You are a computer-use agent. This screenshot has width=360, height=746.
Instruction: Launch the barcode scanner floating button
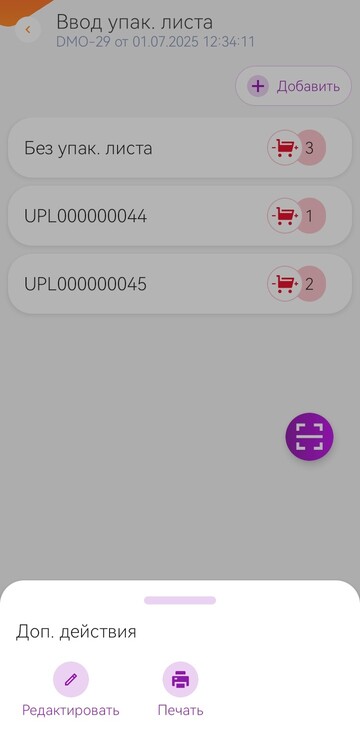click(309, 436)
